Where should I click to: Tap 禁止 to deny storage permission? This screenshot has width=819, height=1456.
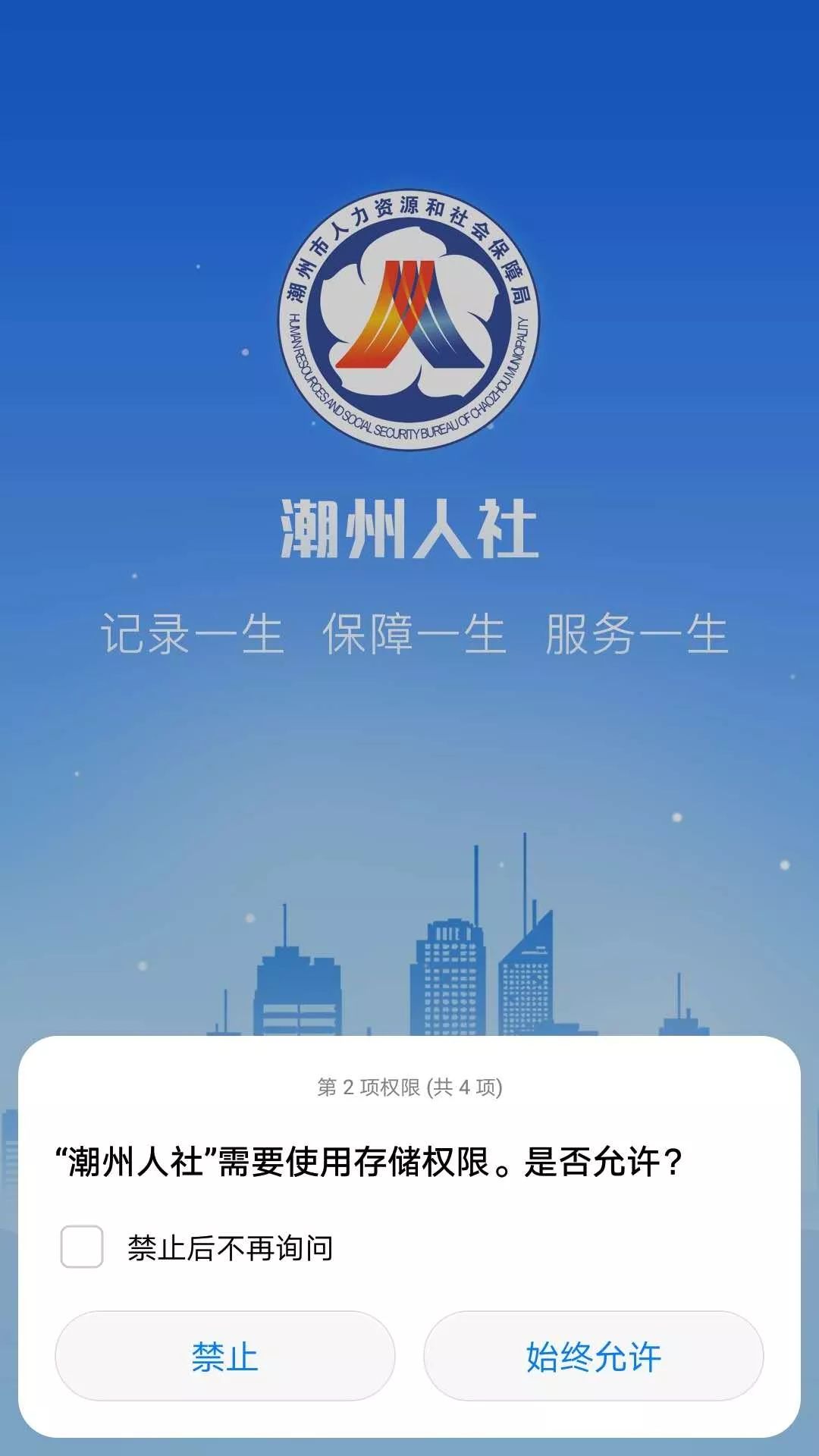(x=224, y=1356)
